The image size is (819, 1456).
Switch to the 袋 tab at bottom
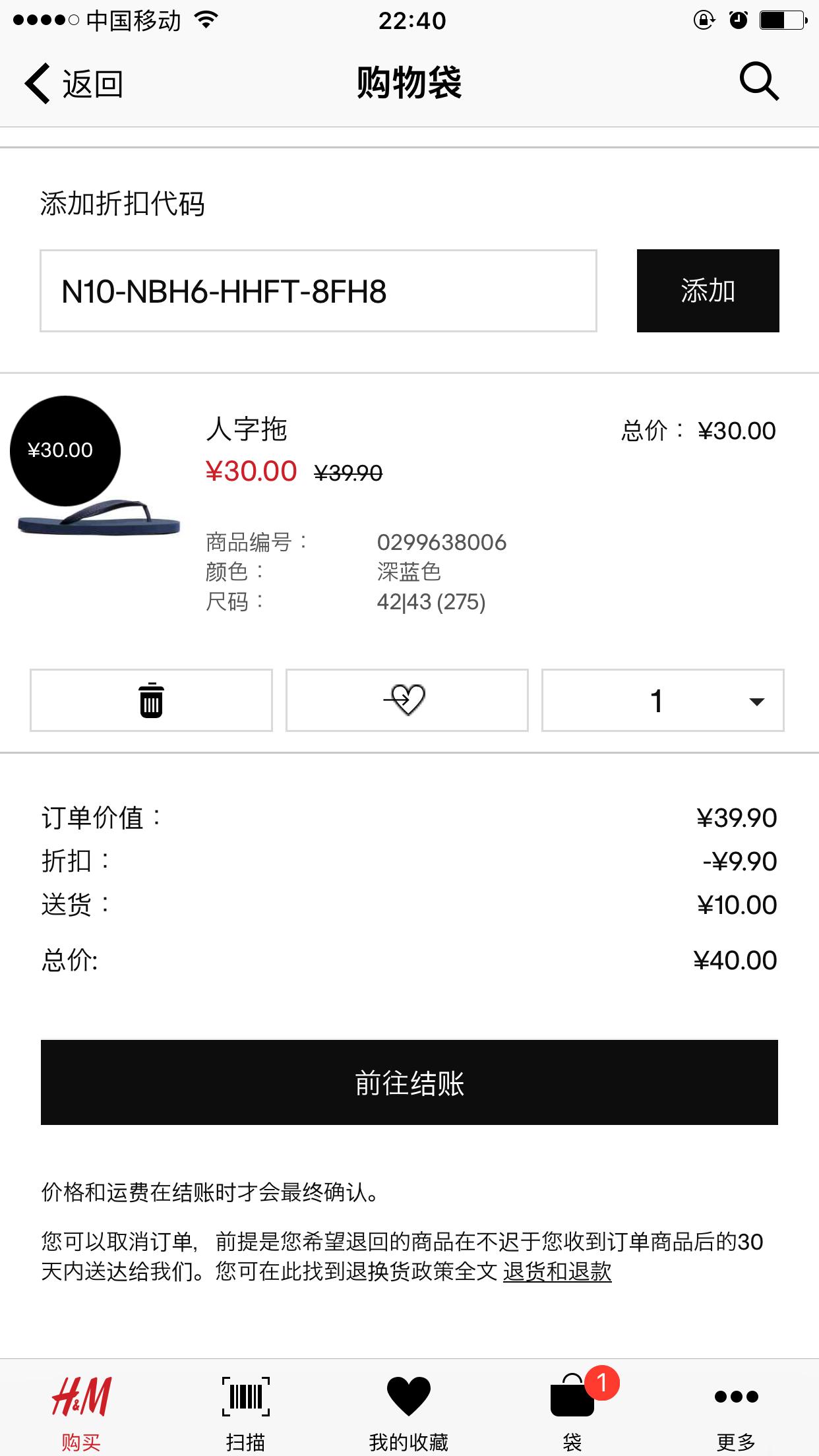[x=572, y=1398]
